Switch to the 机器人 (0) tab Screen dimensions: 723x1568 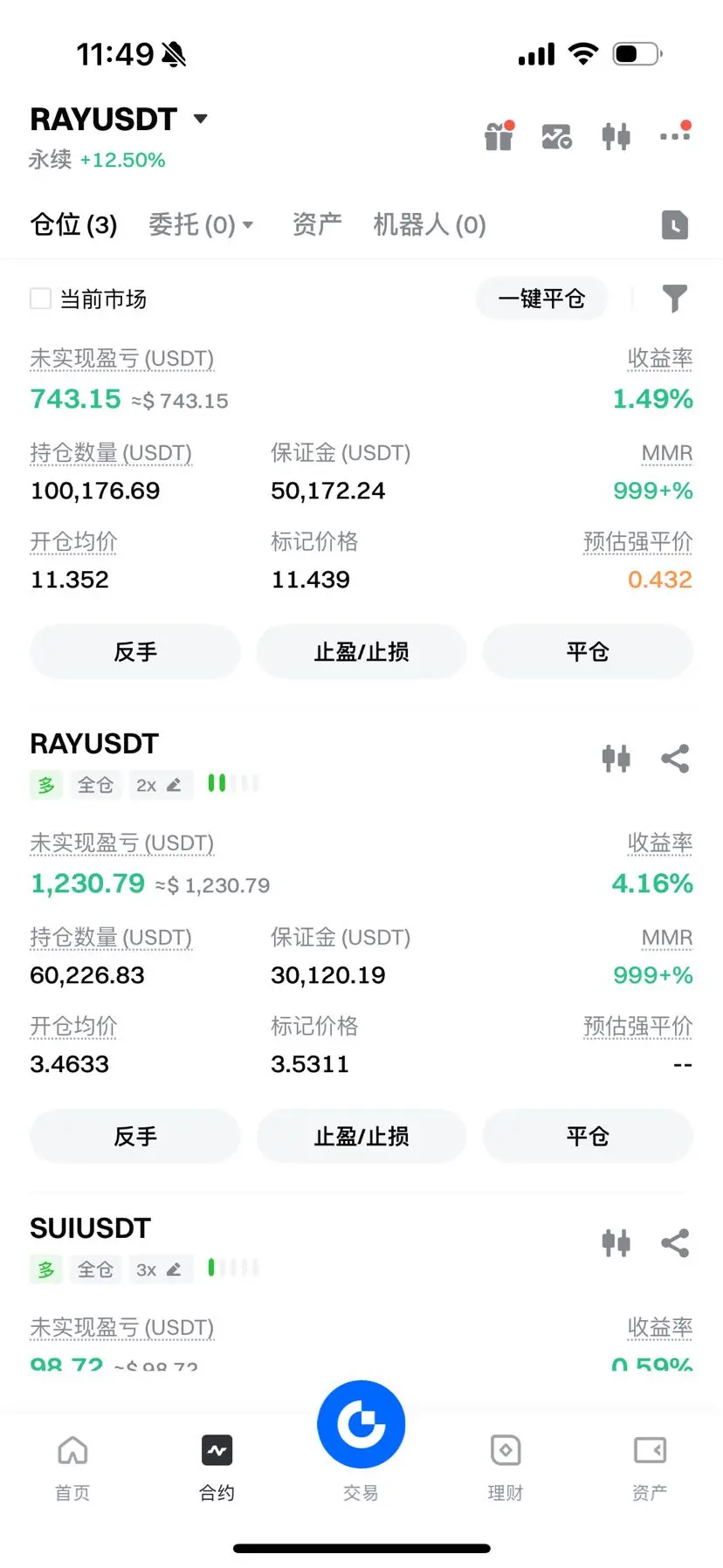click(x=429, y=225)
